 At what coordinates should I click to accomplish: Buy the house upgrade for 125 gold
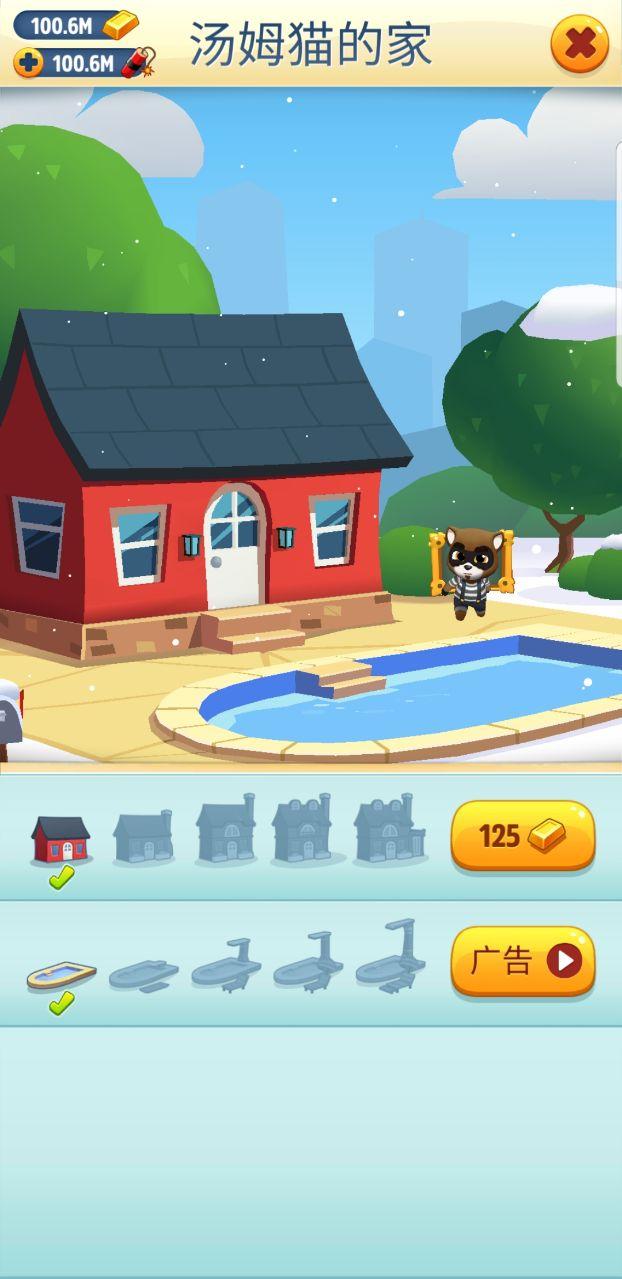pyautogui.click(x=522, y=835)
